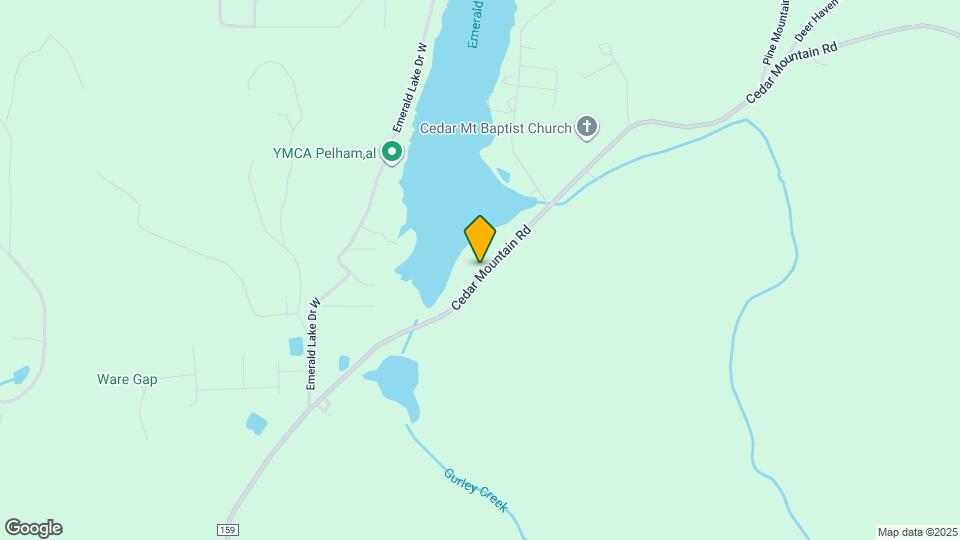Tap the orange location marker on the lake
This screenshot has width=960, height=540.
[x=480, y=239]
